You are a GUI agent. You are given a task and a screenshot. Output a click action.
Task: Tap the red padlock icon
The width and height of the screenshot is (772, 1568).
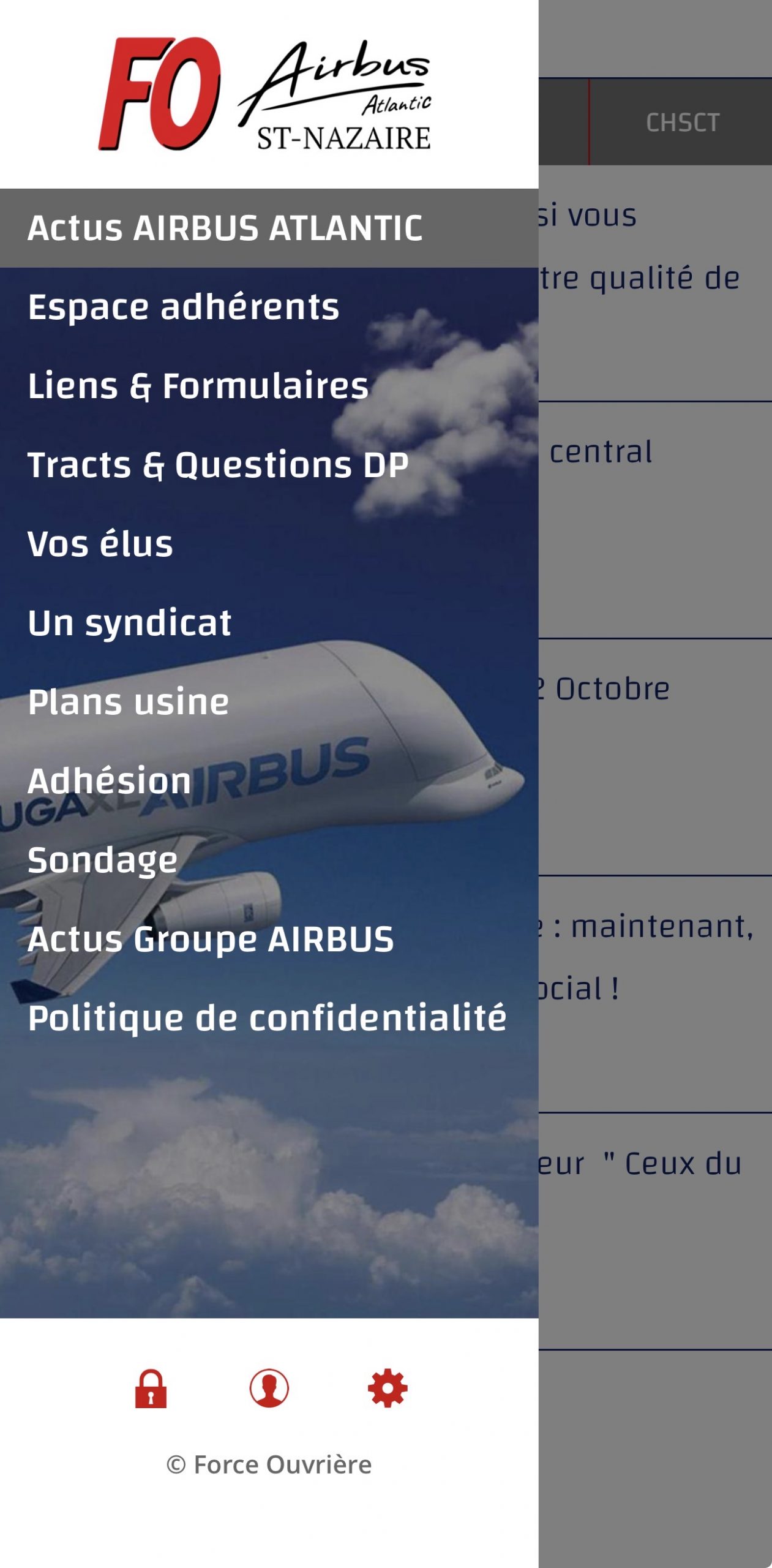pos(151,1389)
